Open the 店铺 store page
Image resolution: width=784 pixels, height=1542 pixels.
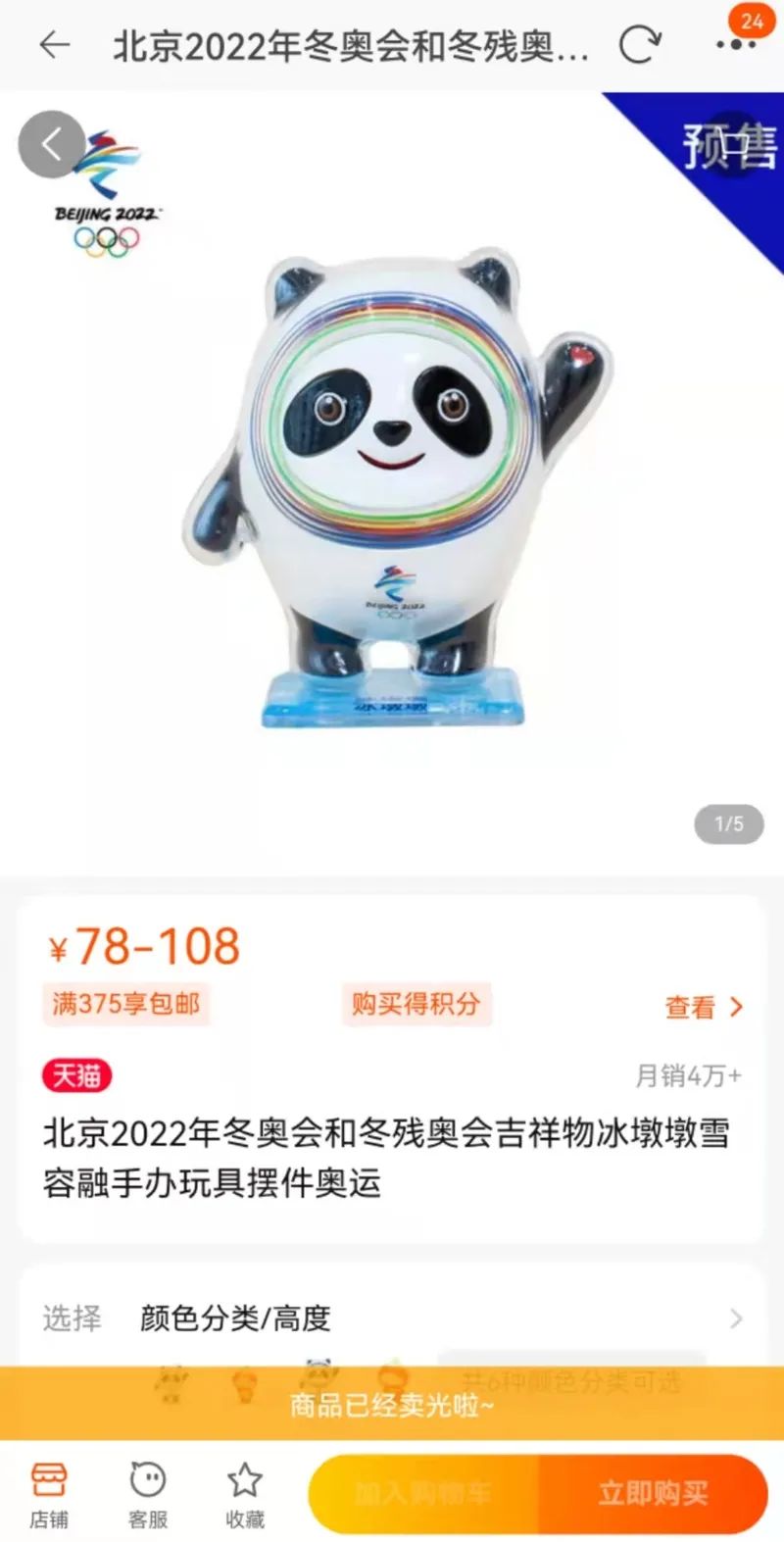(x=49, y=1494)
